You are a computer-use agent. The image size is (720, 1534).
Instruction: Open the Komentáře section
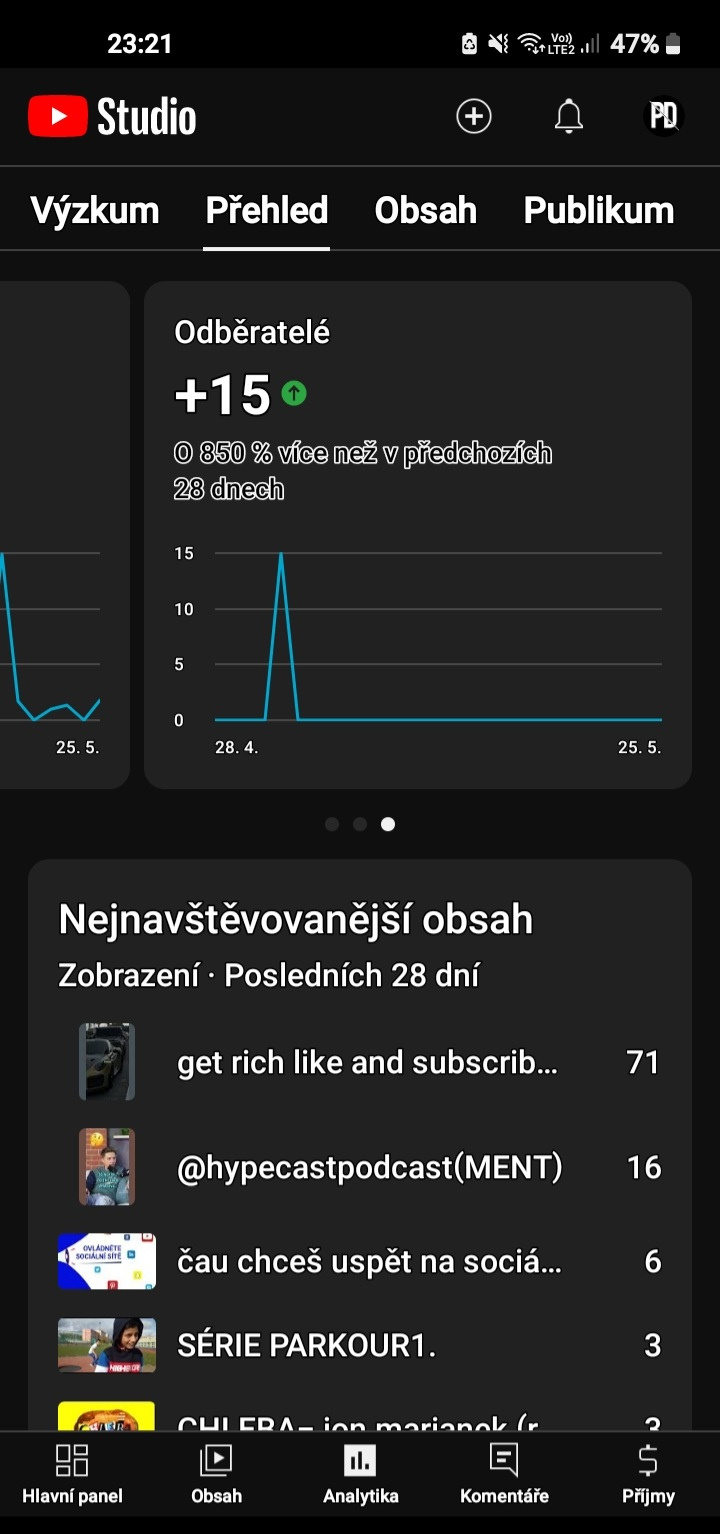click(504, 1474)
